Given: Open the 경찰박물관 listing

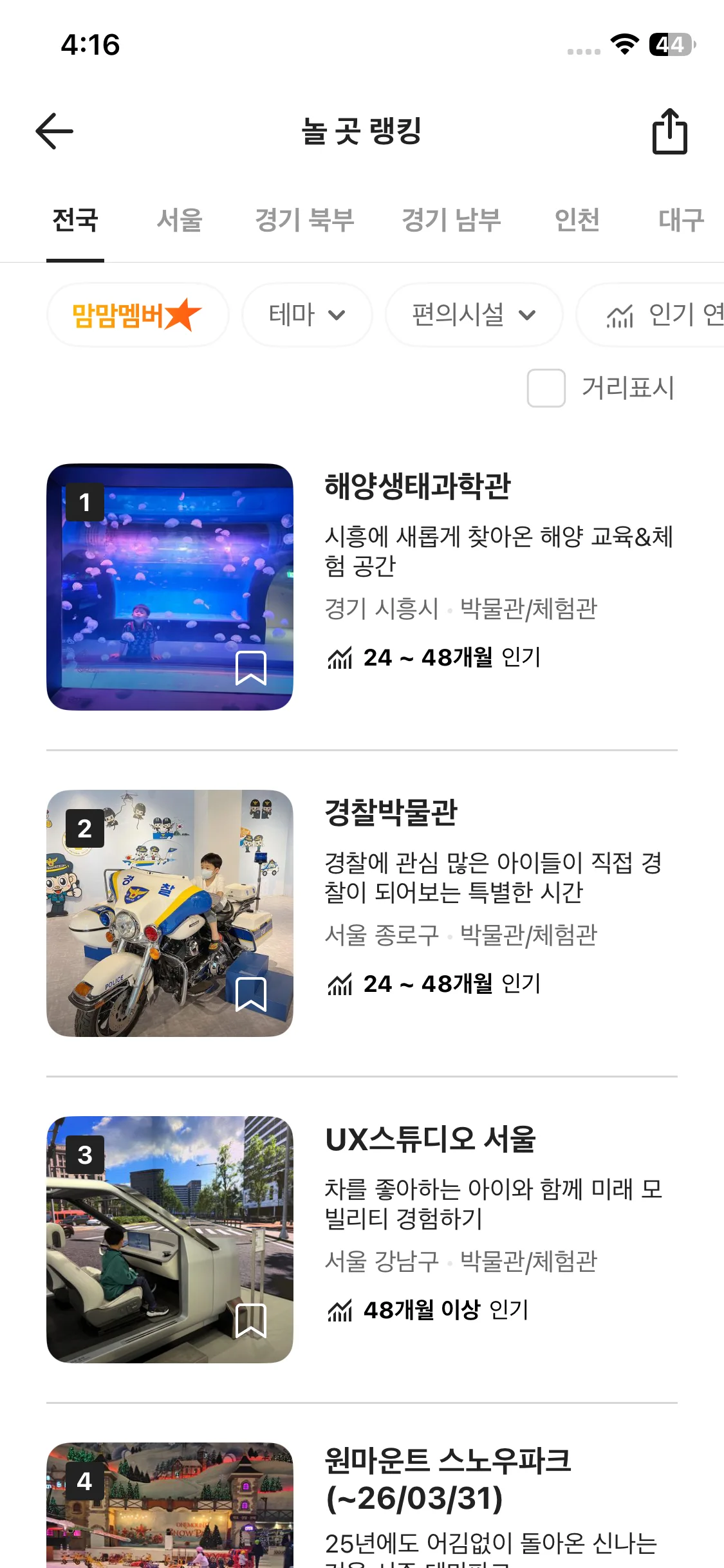Looking at the screenshot, I should pos(391,813).
